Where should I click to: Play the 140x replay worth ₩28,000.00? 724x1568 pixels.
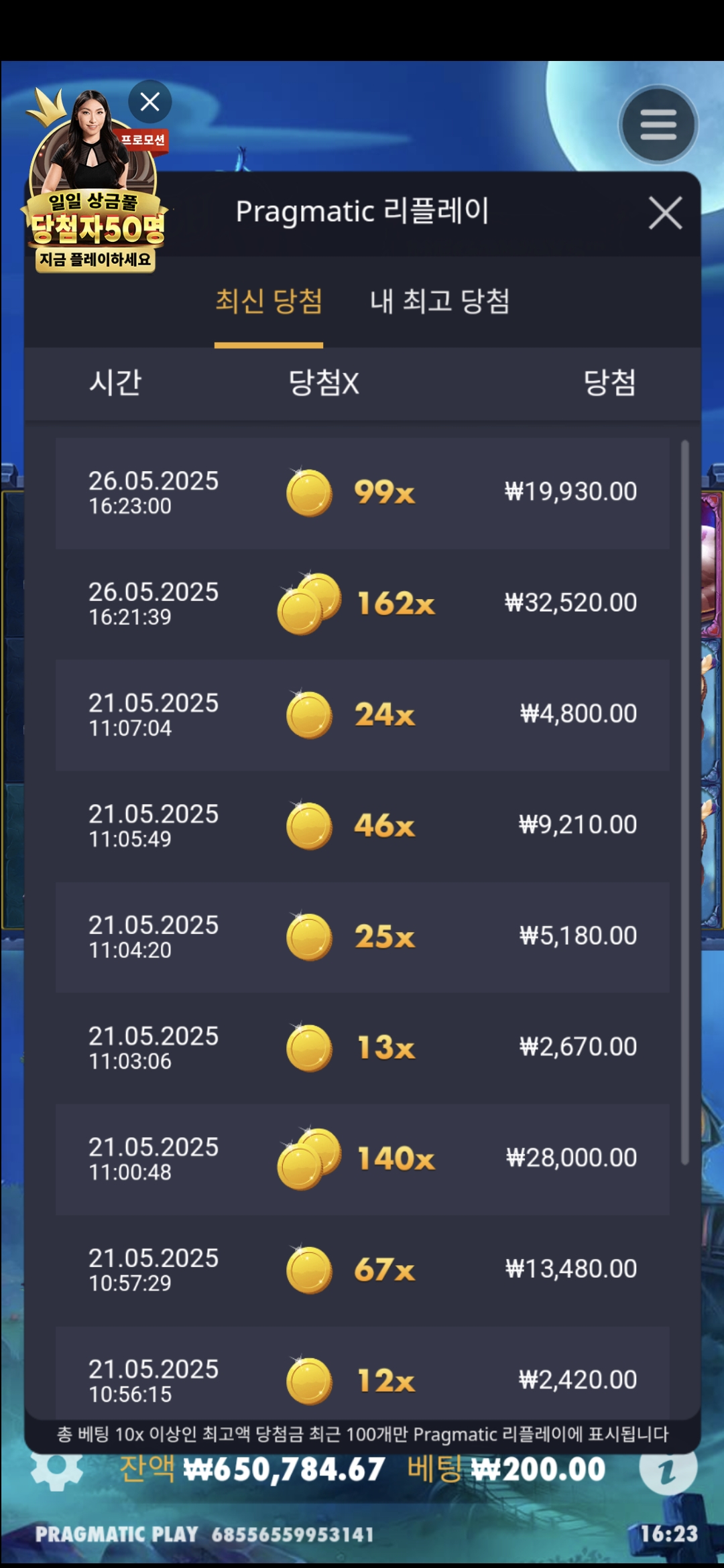click(x=362, y=1159)
